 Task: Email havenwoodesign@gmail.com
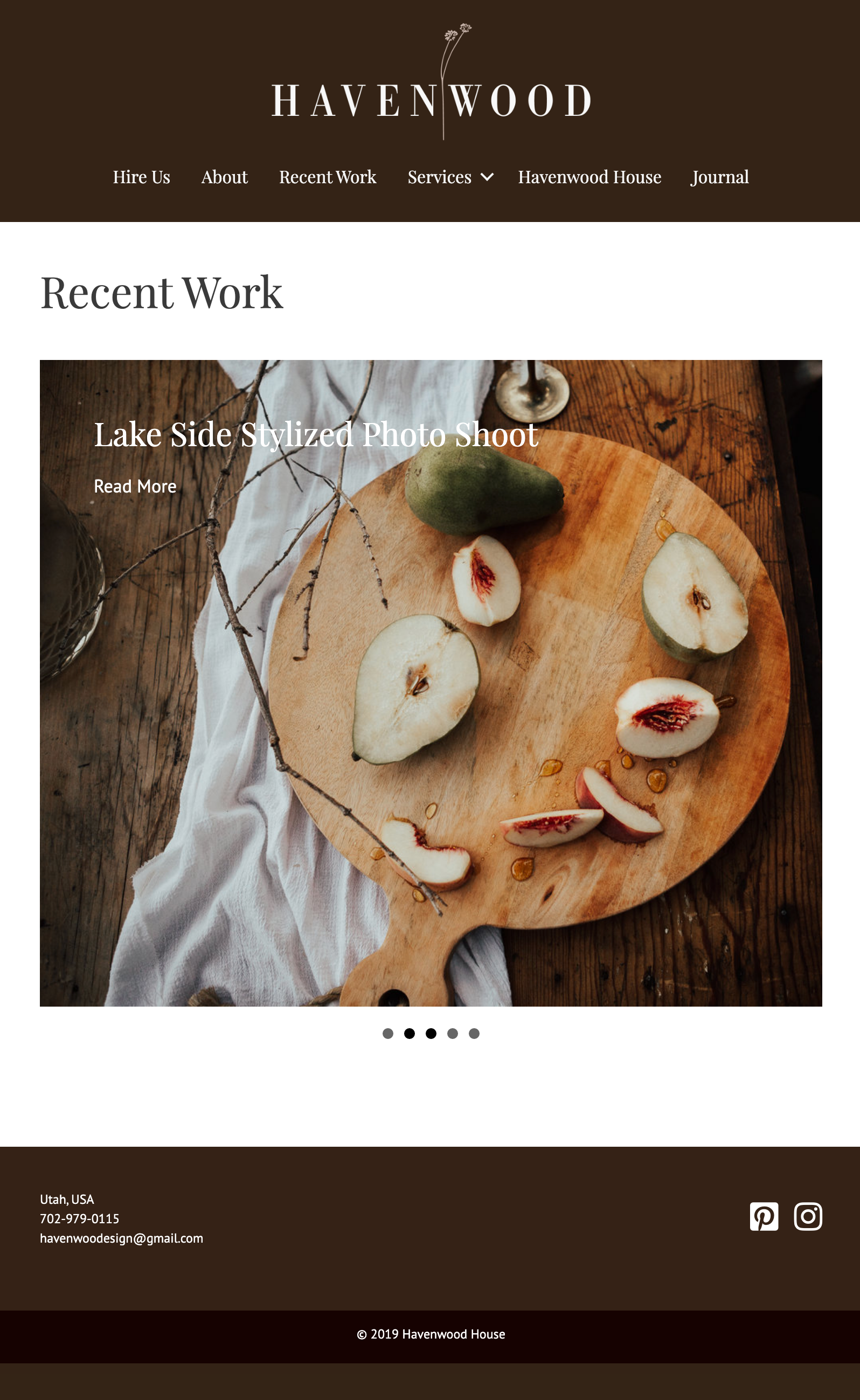(121, 1238)
